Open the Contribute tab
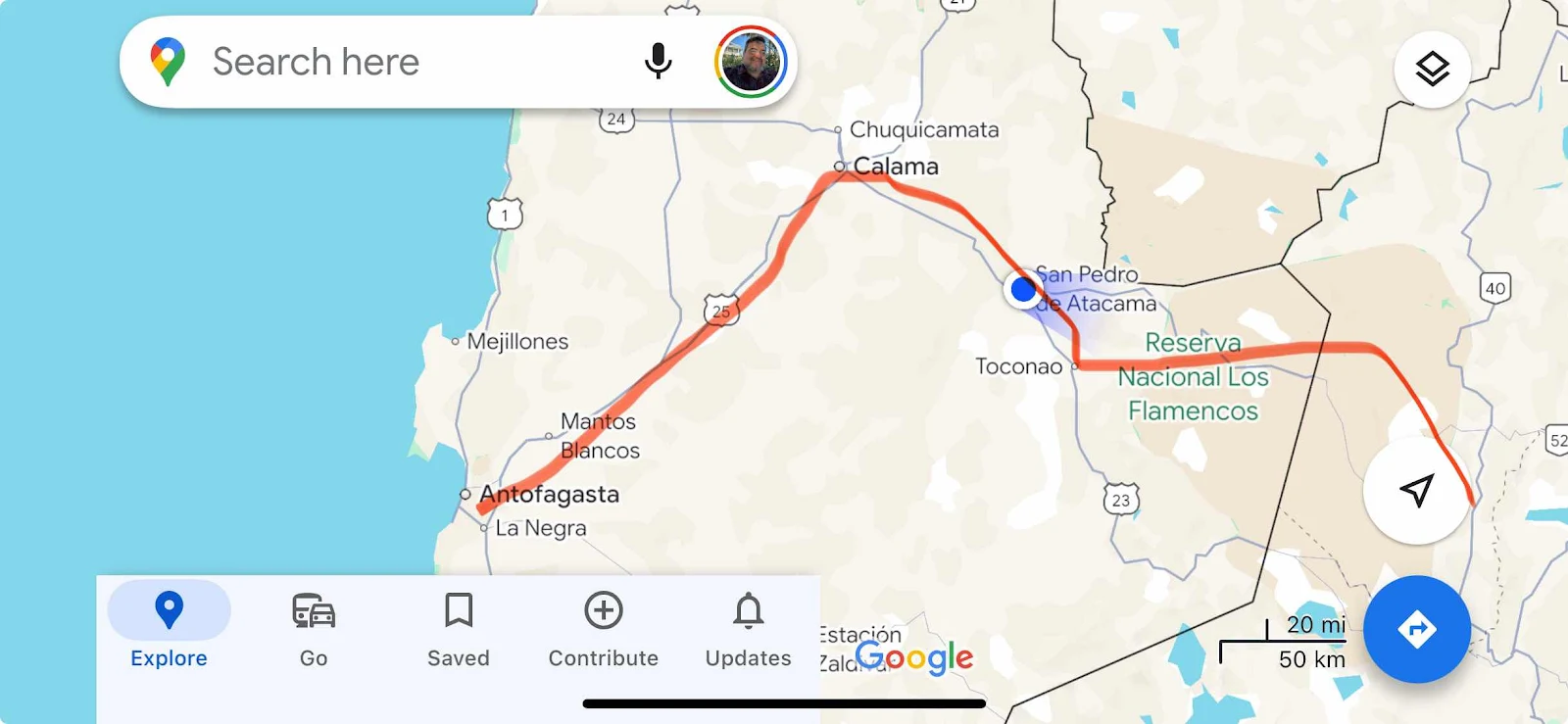This screenshot has height=724, width=1568. click(603, 629)
